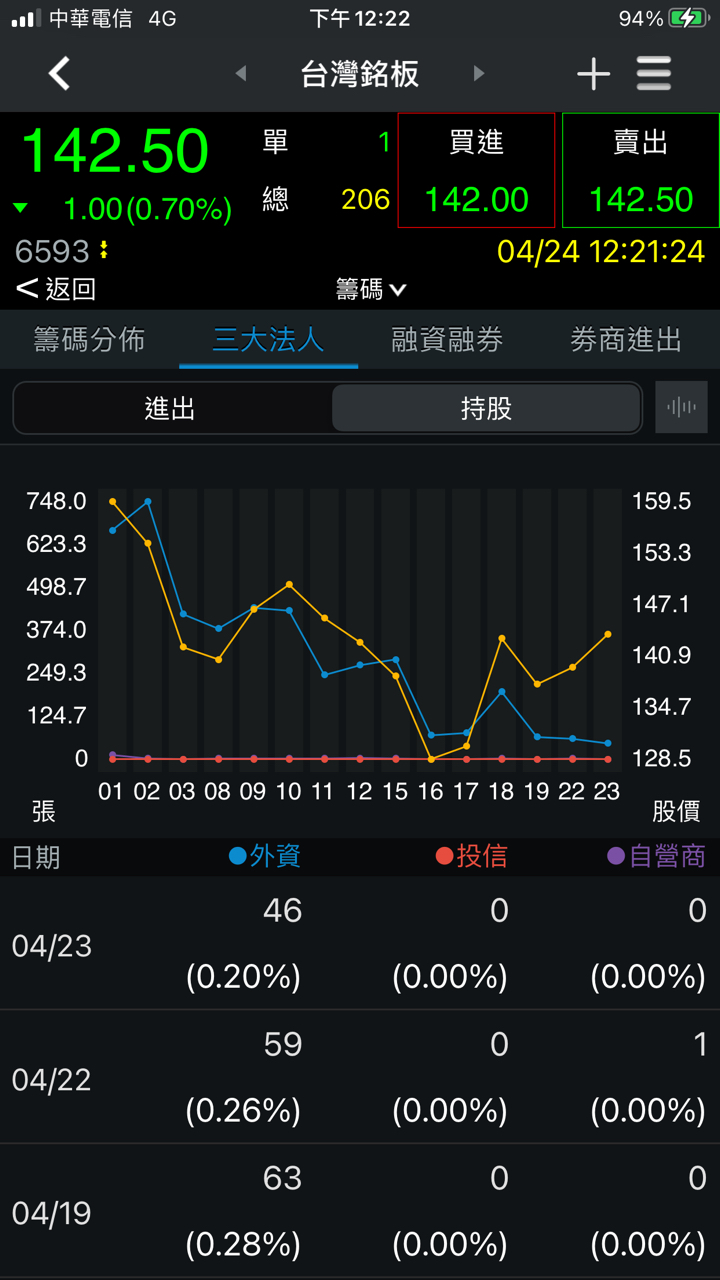Go to the previous stock with the left arrow
This screenshot has width=720, height=1280.
[240, 74]
